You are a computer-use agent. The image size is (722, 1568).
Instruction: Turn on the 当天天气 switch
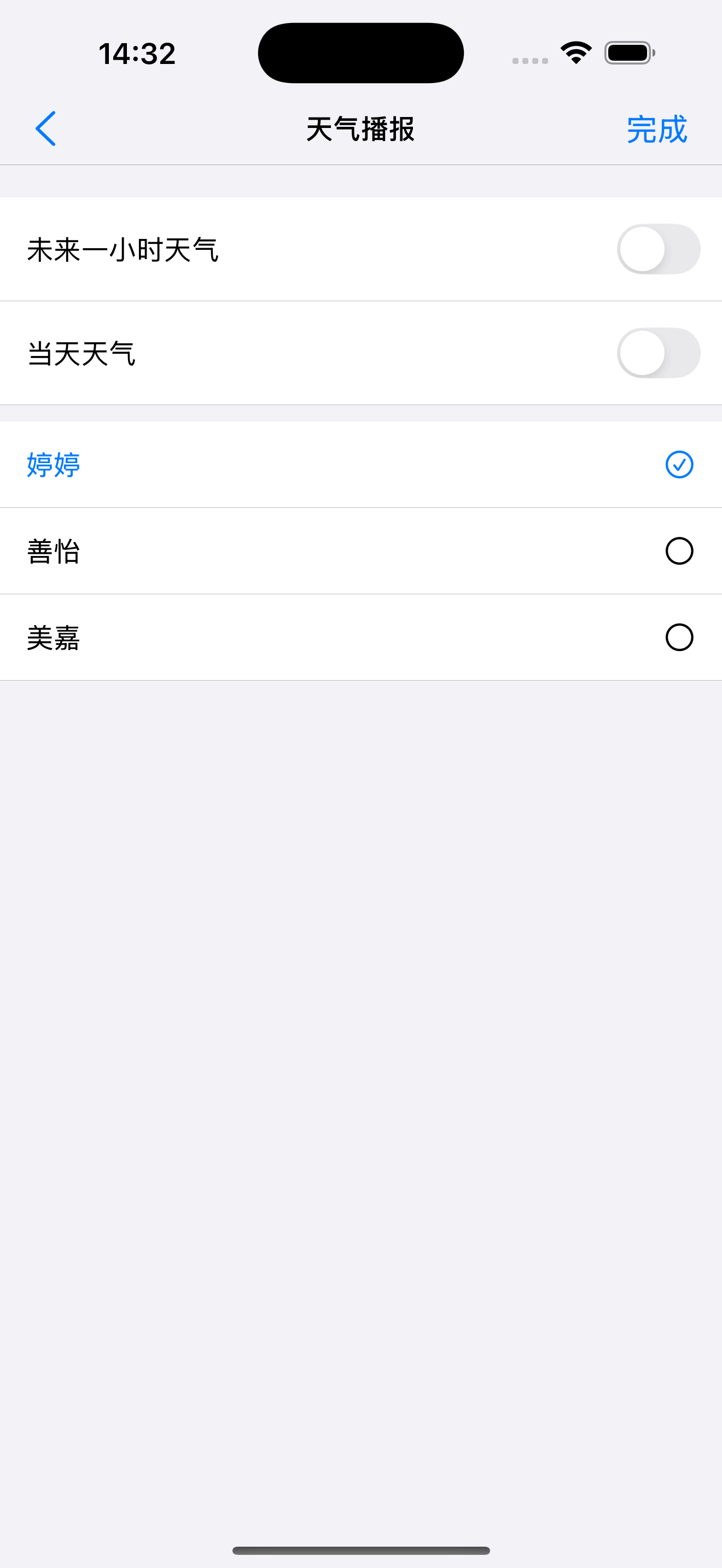tap(658, 353)
